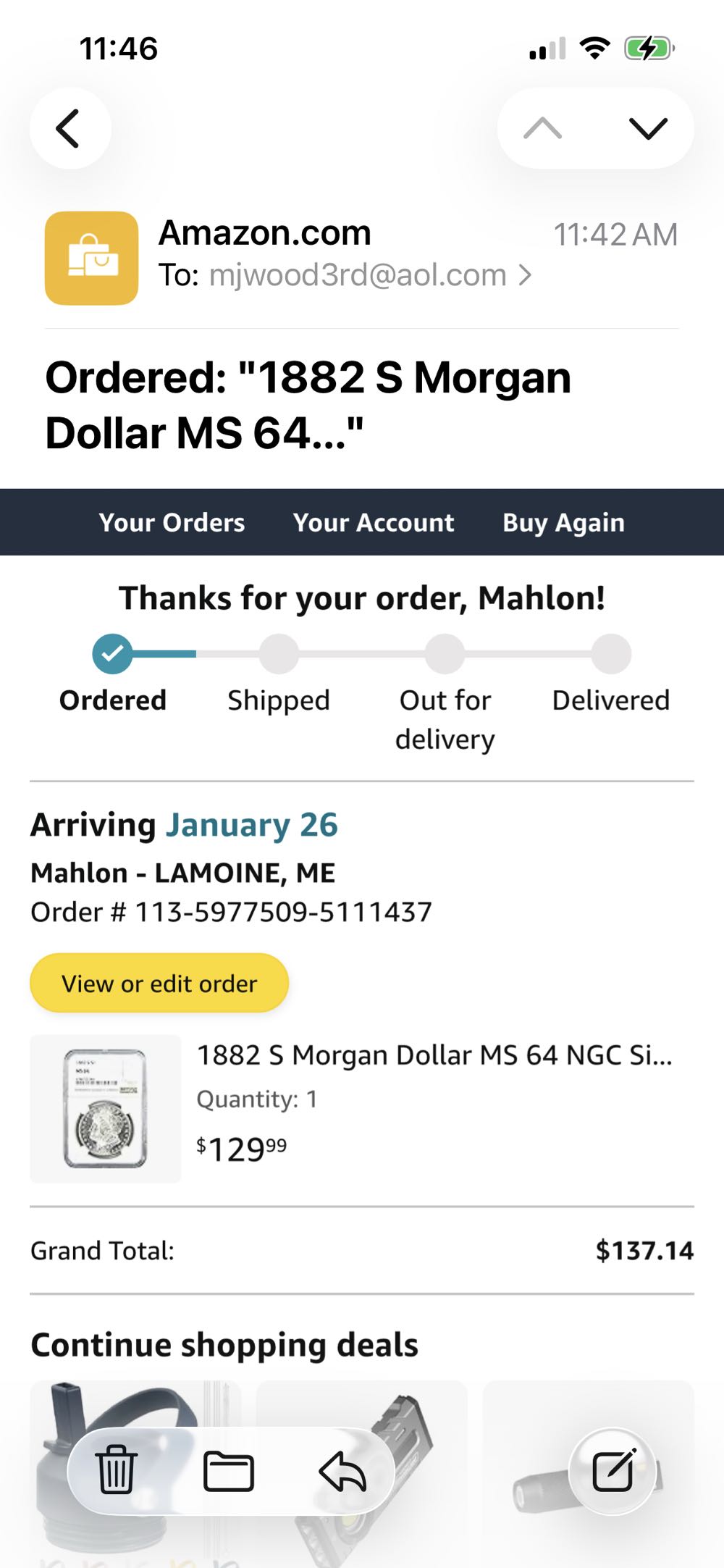The height and width of the screenshot is (1568, 724).
Task: Delete this email with the trash icon
Action: 116,1471
